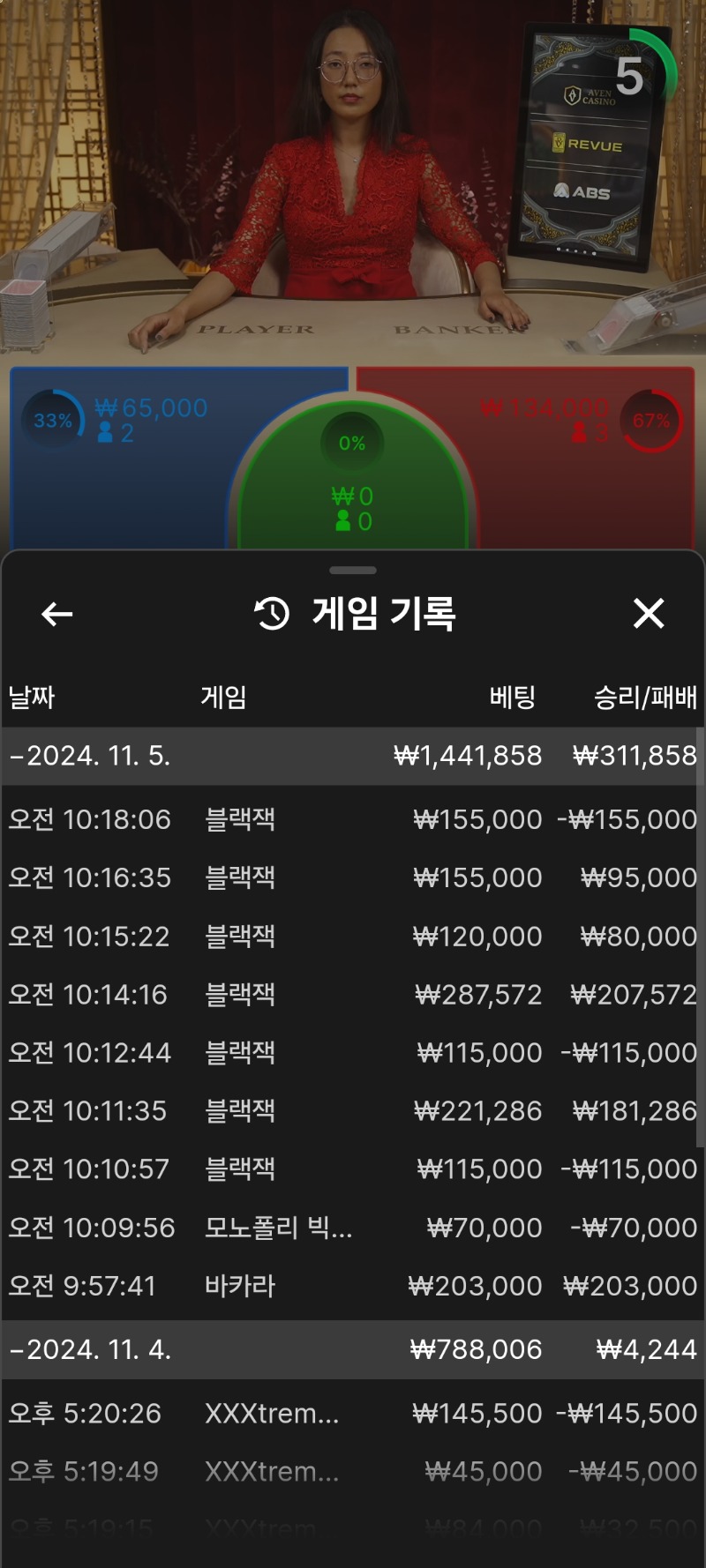Open the XXXtreme record at 5:19:49
Image resolution: width=706 pixels, height=1568 pixels.
(x=353, y=1471)
